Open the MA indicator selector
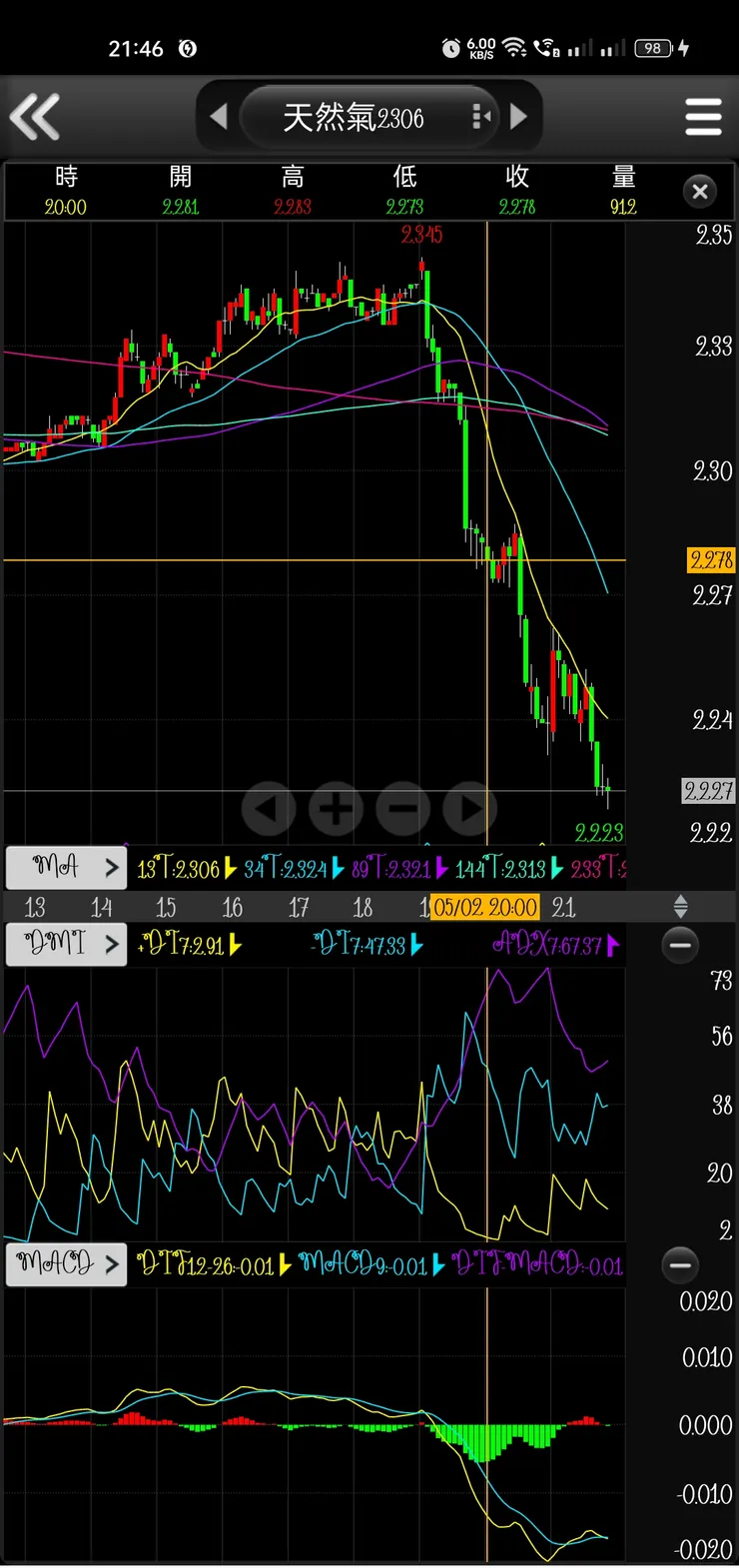739x1568 pixels. [67, 867]
